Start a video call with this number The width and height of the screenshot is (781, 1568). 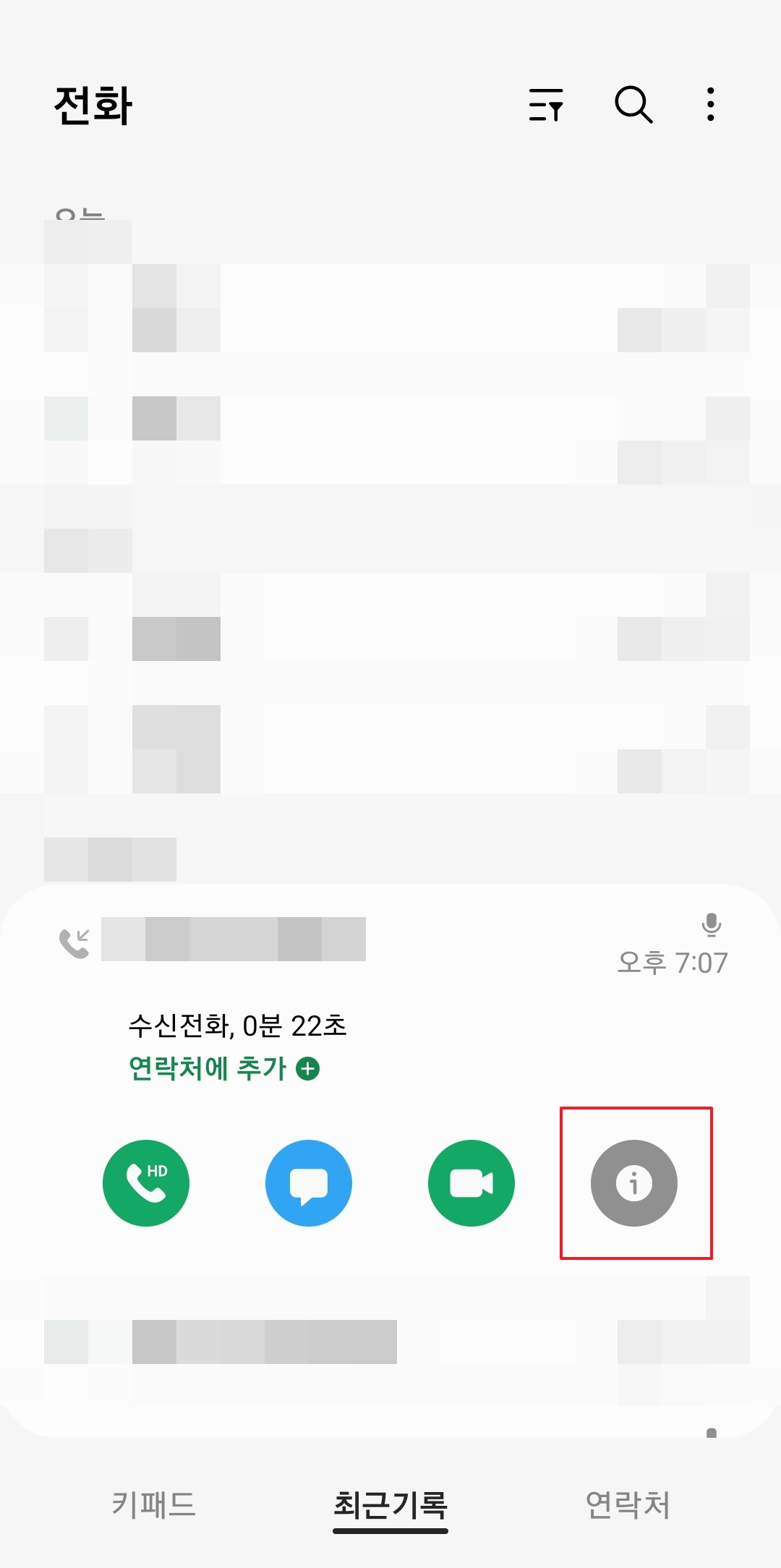(471, 1183)
